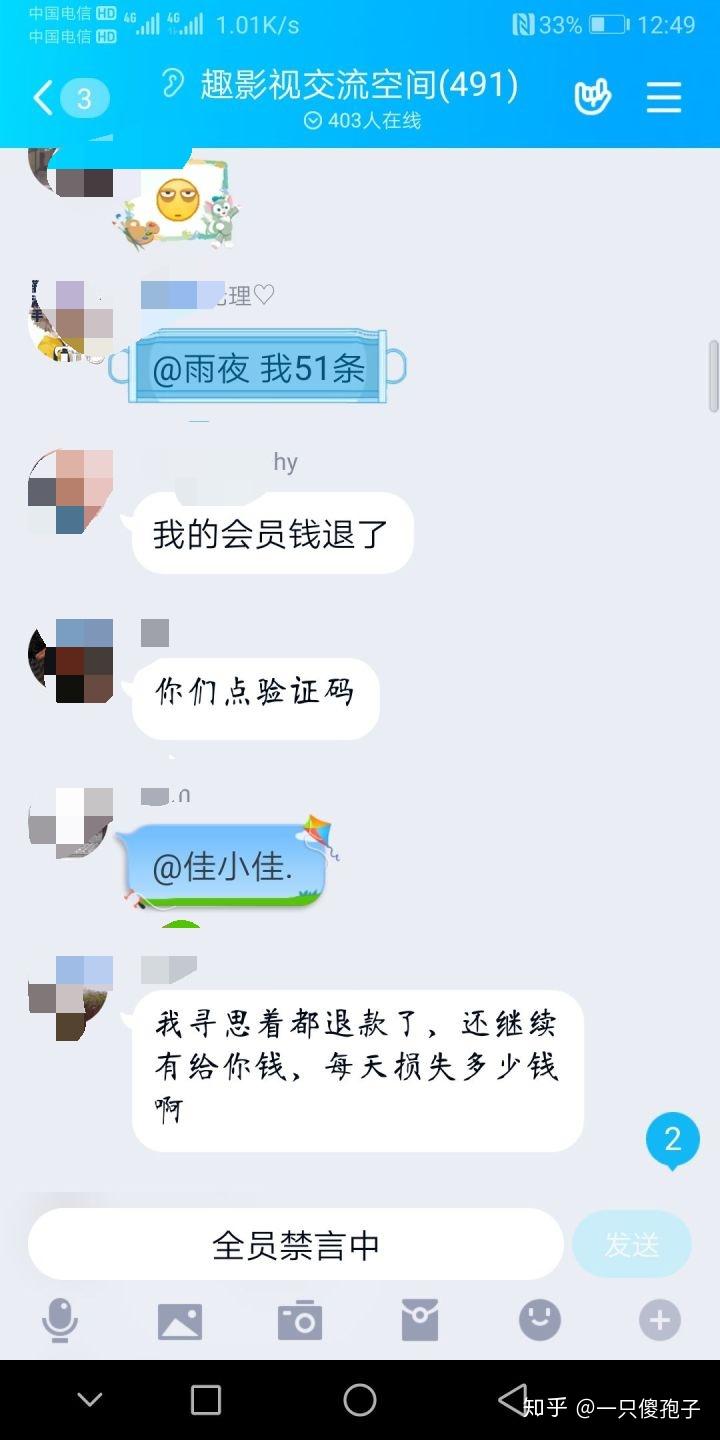
Task: Tap the system home button
Action: pyautogui.click(x=360, y=1400)
